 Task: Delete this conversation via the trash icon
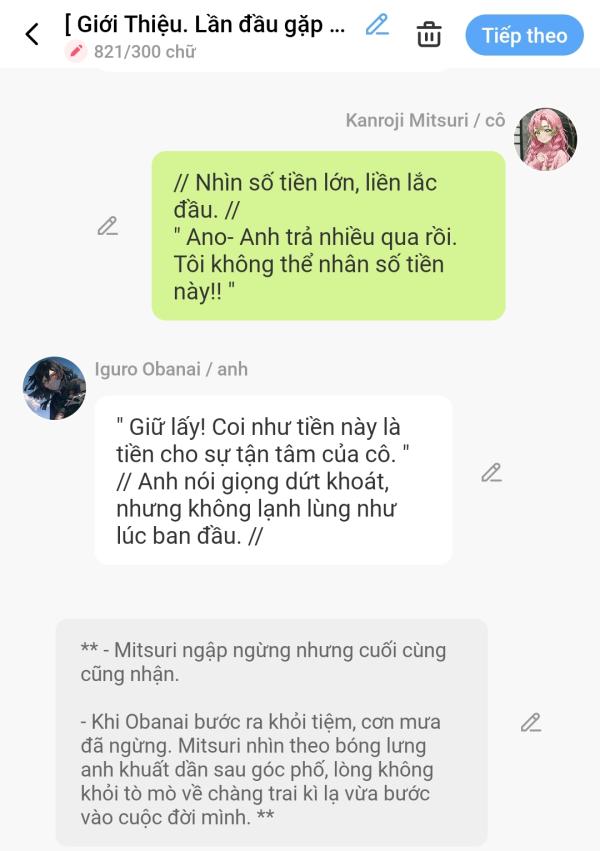429,35
